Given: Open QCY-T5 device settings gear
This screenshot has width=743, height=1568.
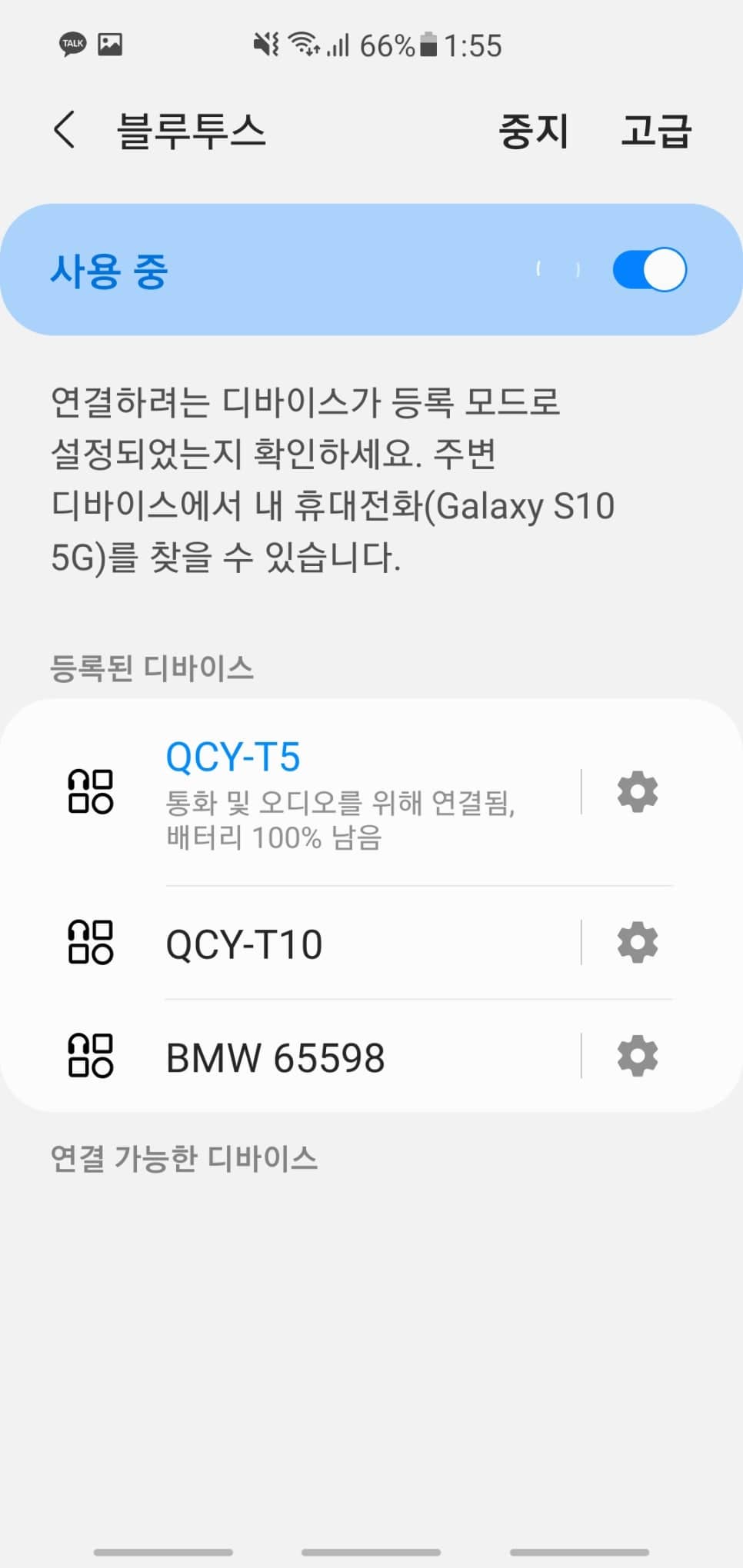Looking at the screenshot, I should coord(636,791).
